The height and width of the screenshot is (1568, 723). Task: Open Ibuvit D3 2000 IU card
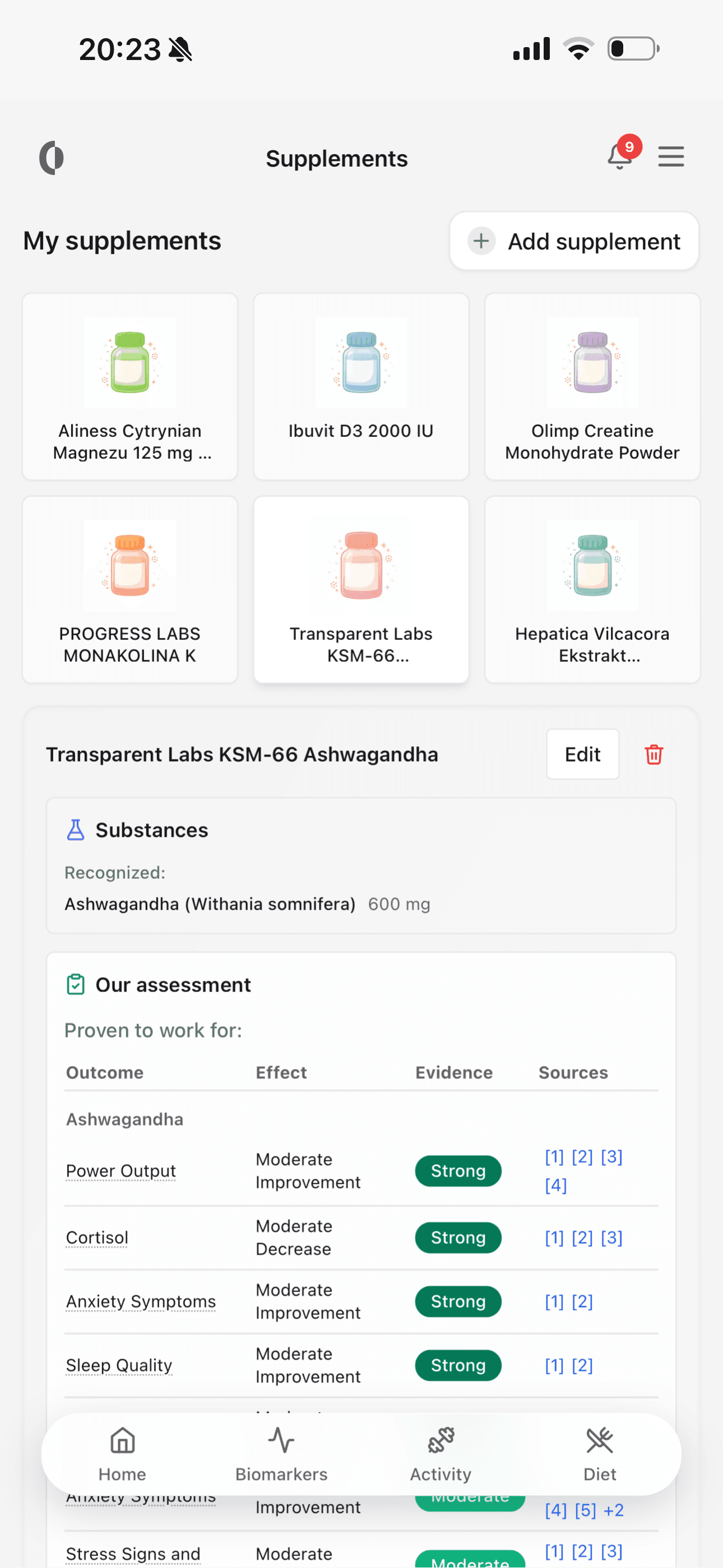tap(361, 386)
